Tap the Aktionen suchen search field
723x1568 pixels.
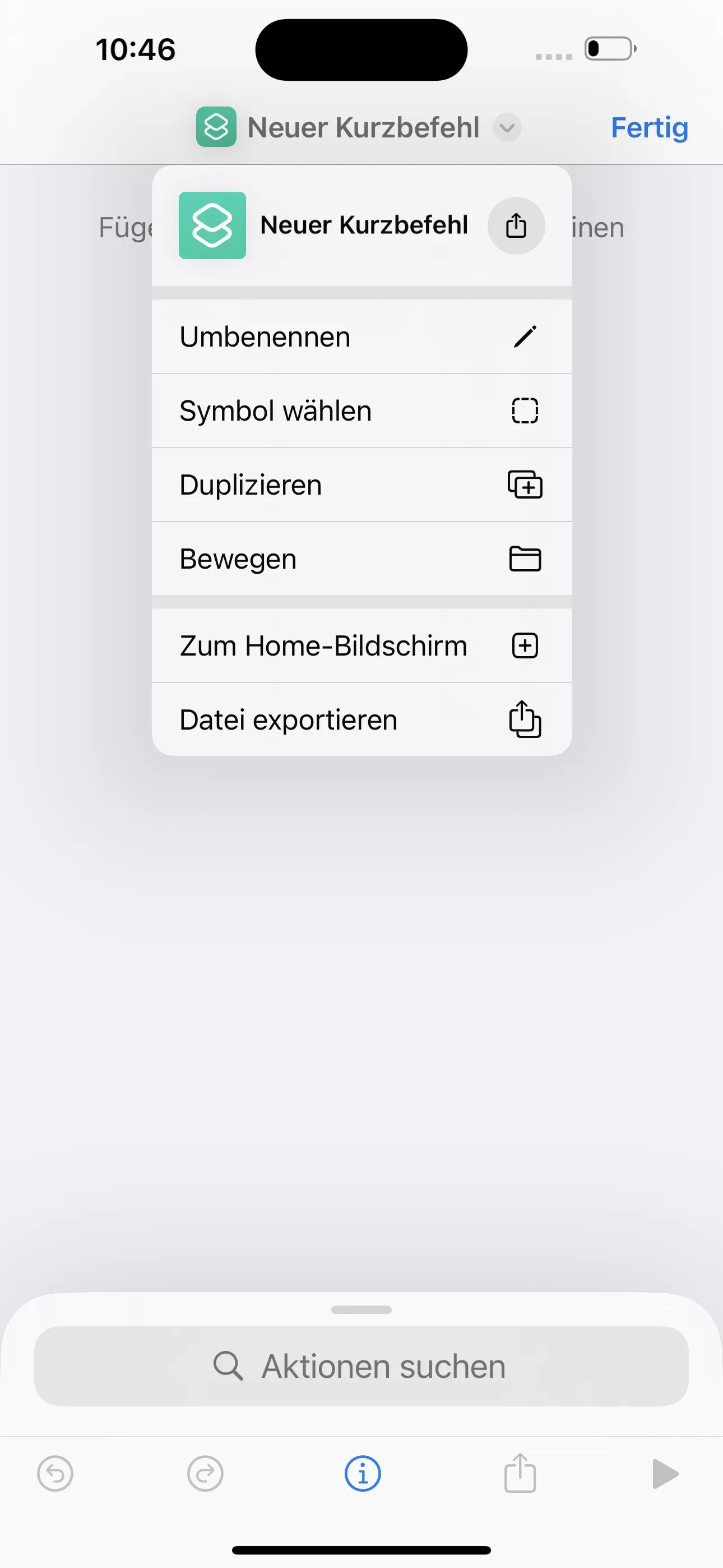361,1366
